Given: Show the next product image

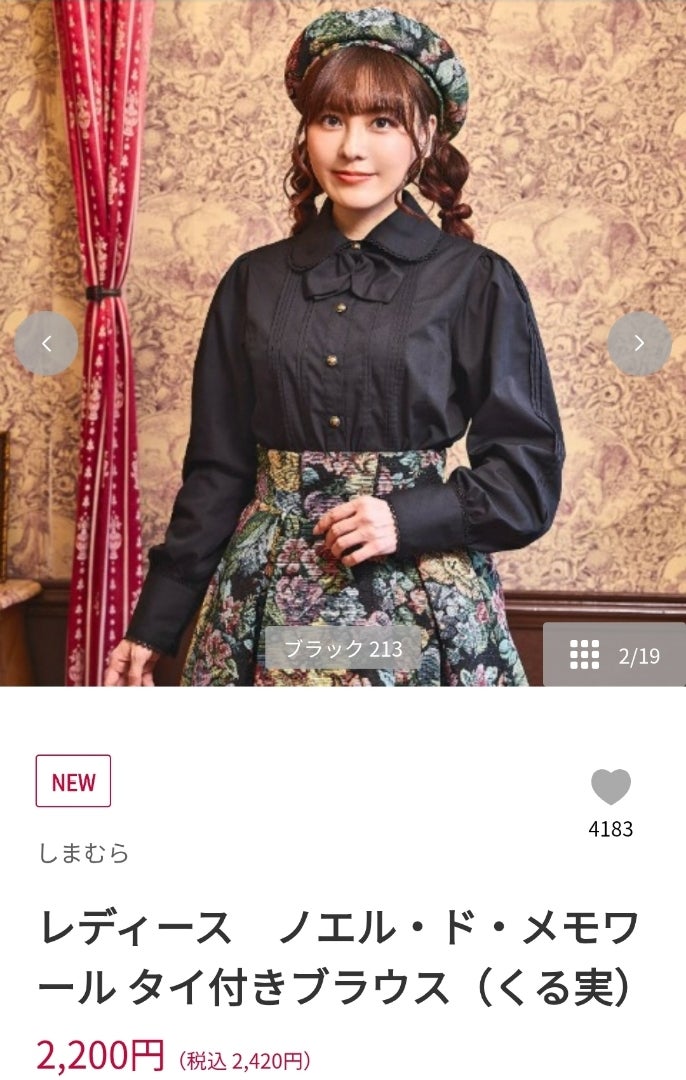Looking at the screenshot, I should (x=639, y=343).
